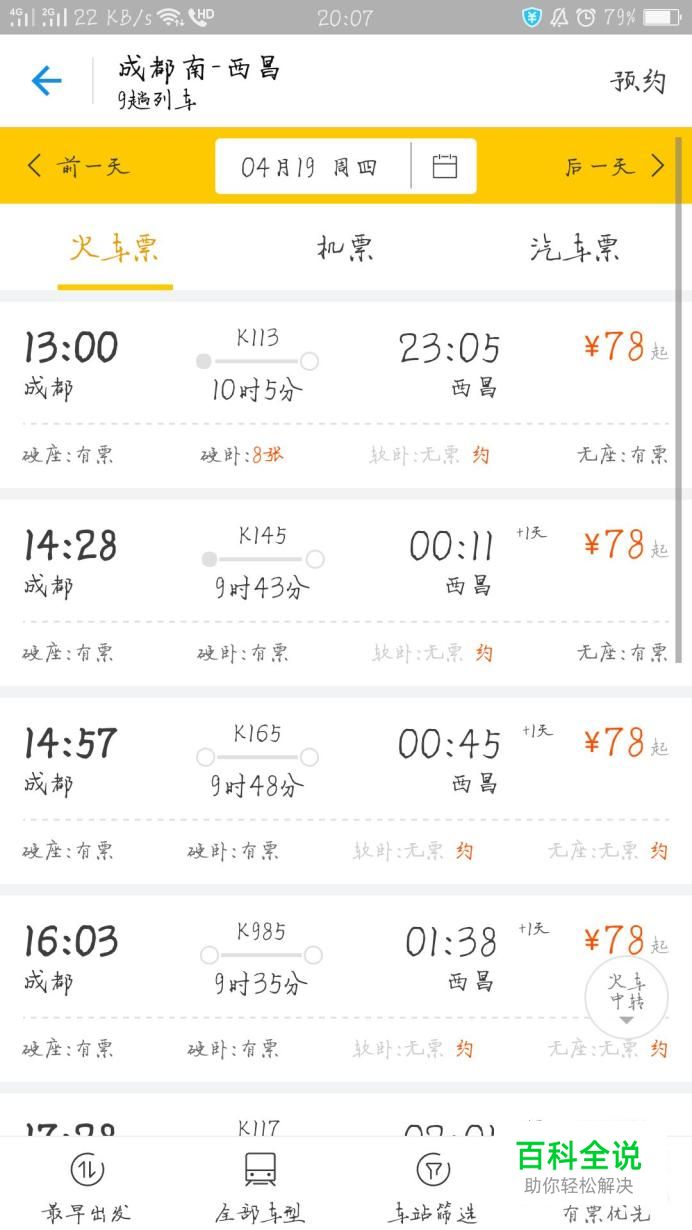The width and height of the screenshot is (692, 1230).
Task: Go back using the blue arrow
Action: (47, 81)
